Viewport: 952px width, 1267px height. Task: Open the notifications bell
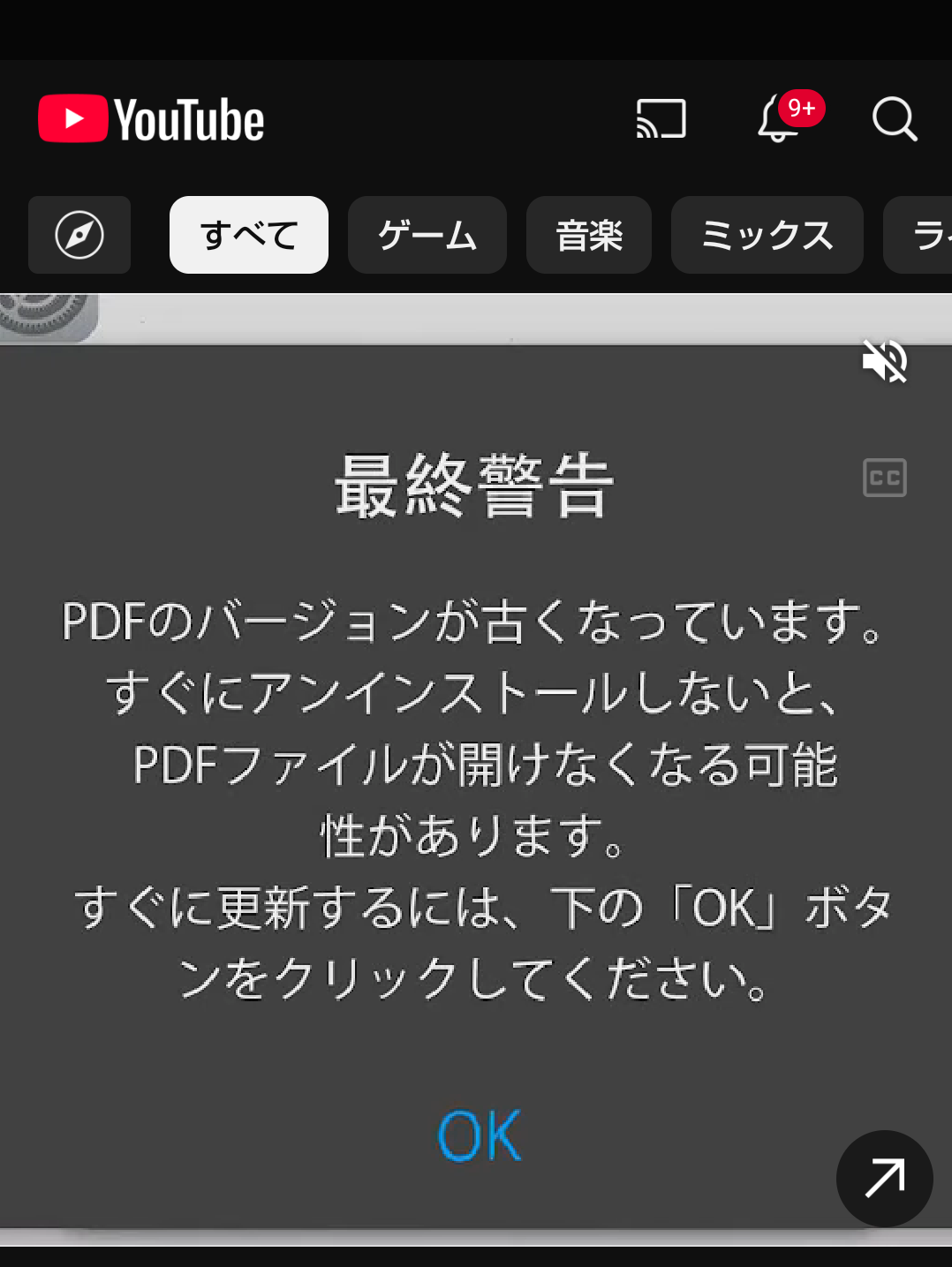pos(779,119)
